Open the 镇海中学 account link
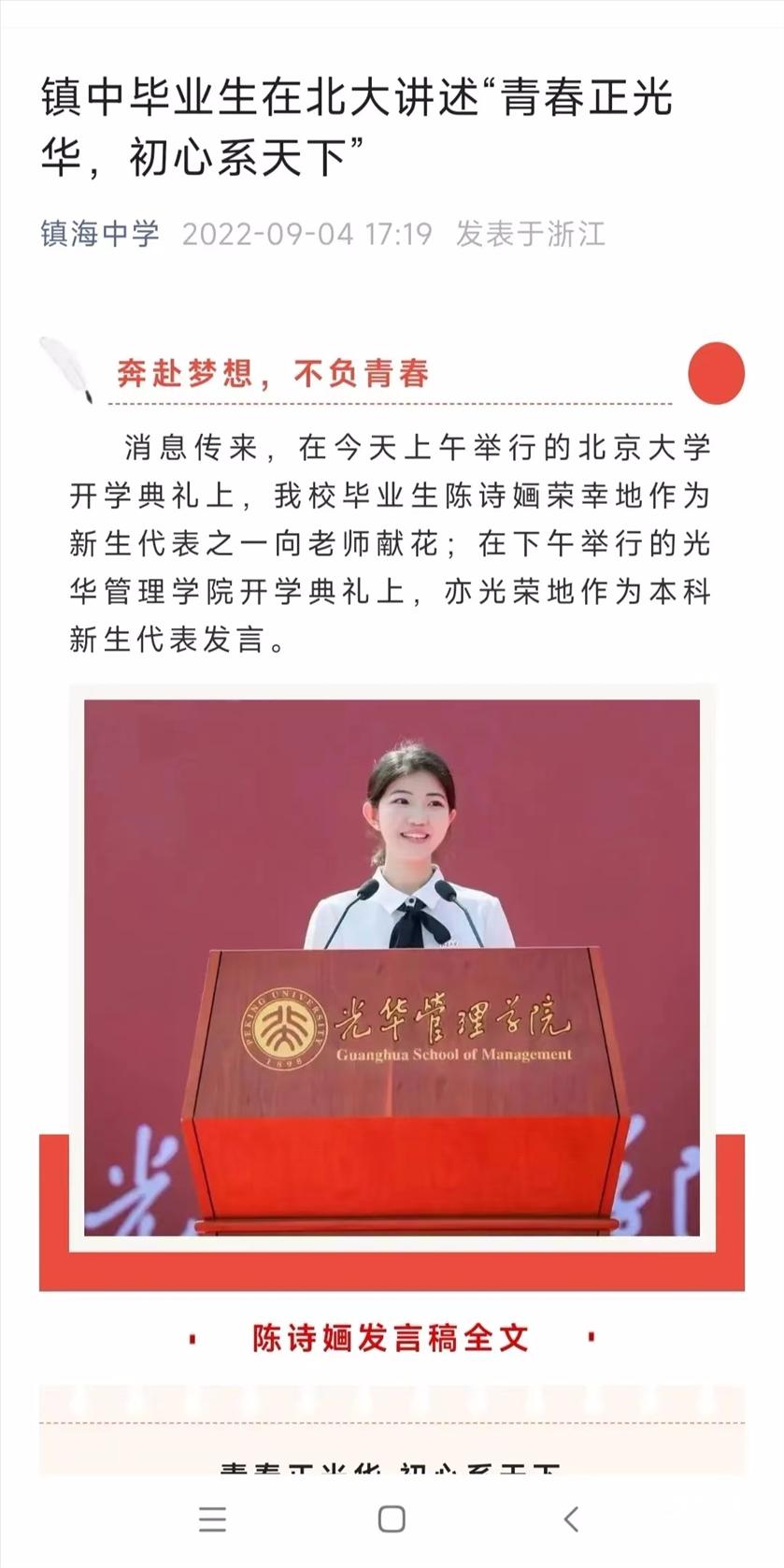This screenshot has height=1568, width=784. coord(100,233)
